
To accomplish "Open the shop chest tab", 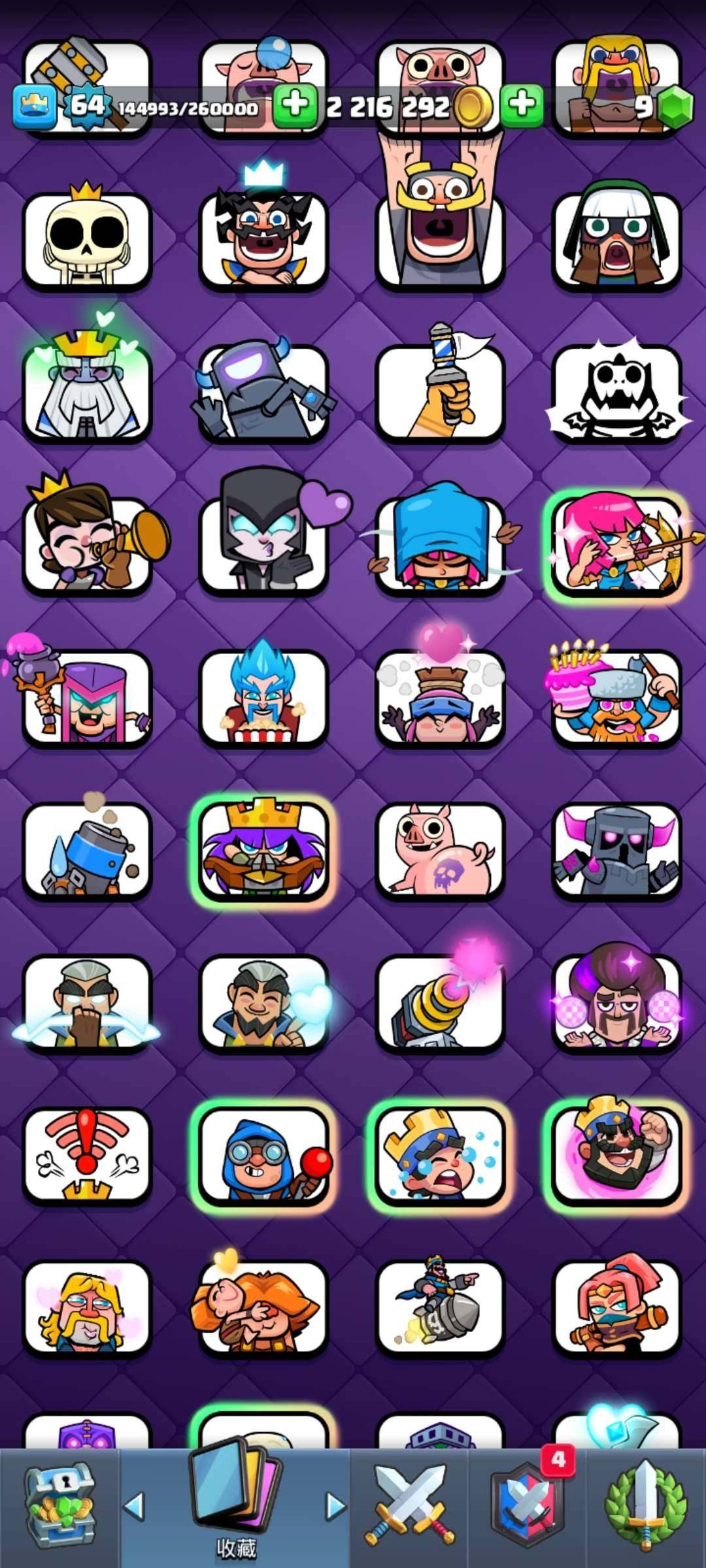I will [59, 1506].
